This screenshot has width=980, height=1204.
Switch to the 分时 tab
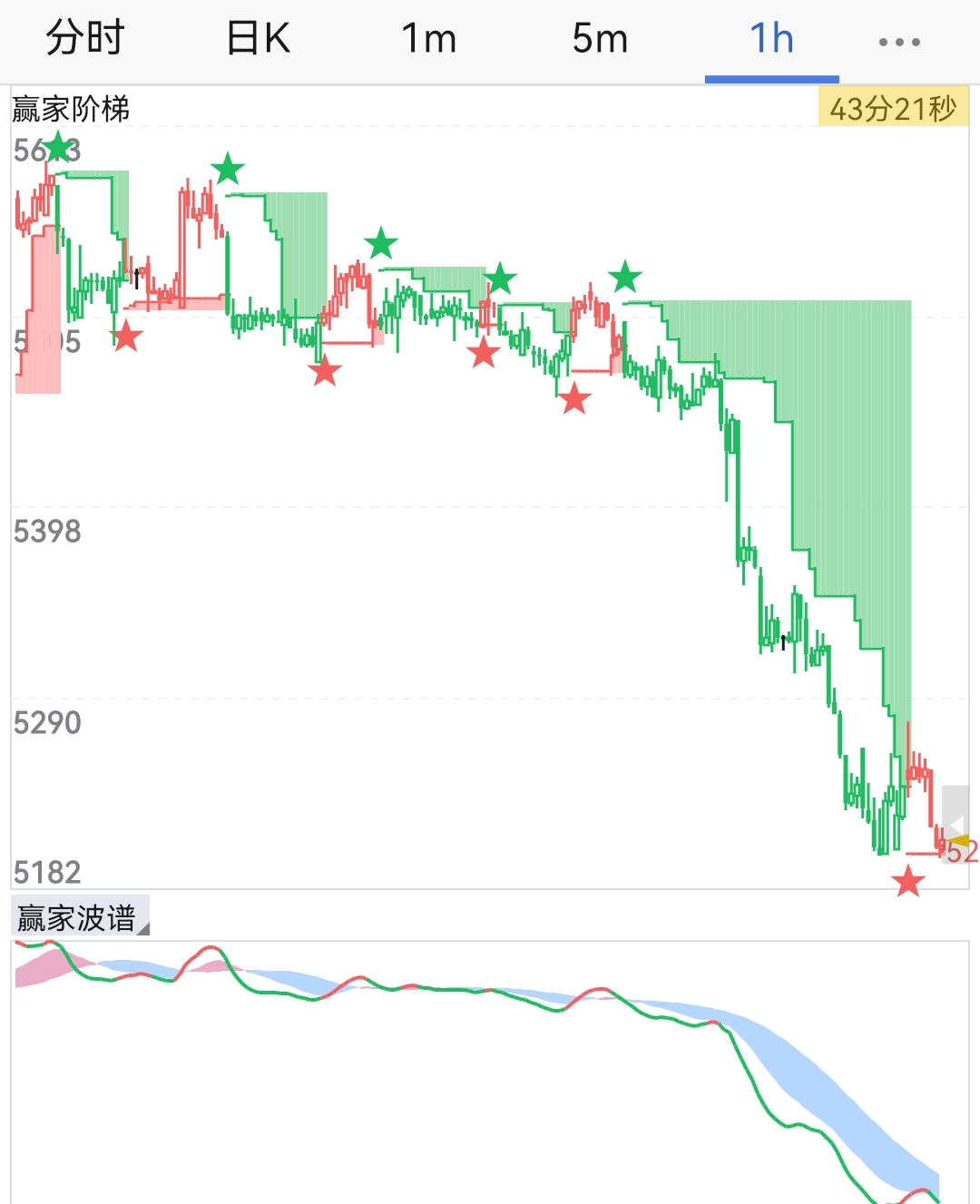tap(85, 38)
